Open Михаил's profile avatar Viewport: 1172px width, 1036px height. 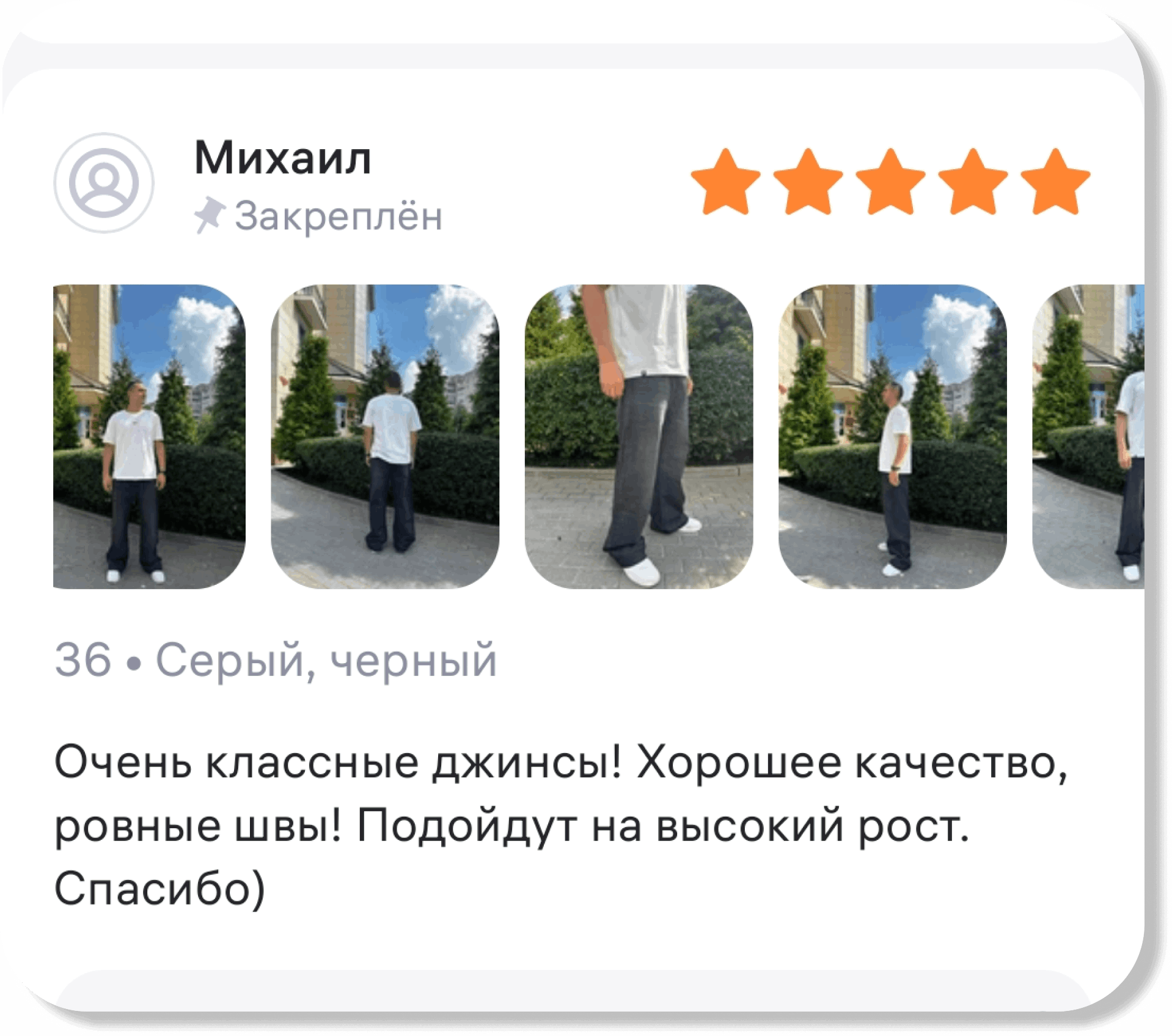point(104,182)
